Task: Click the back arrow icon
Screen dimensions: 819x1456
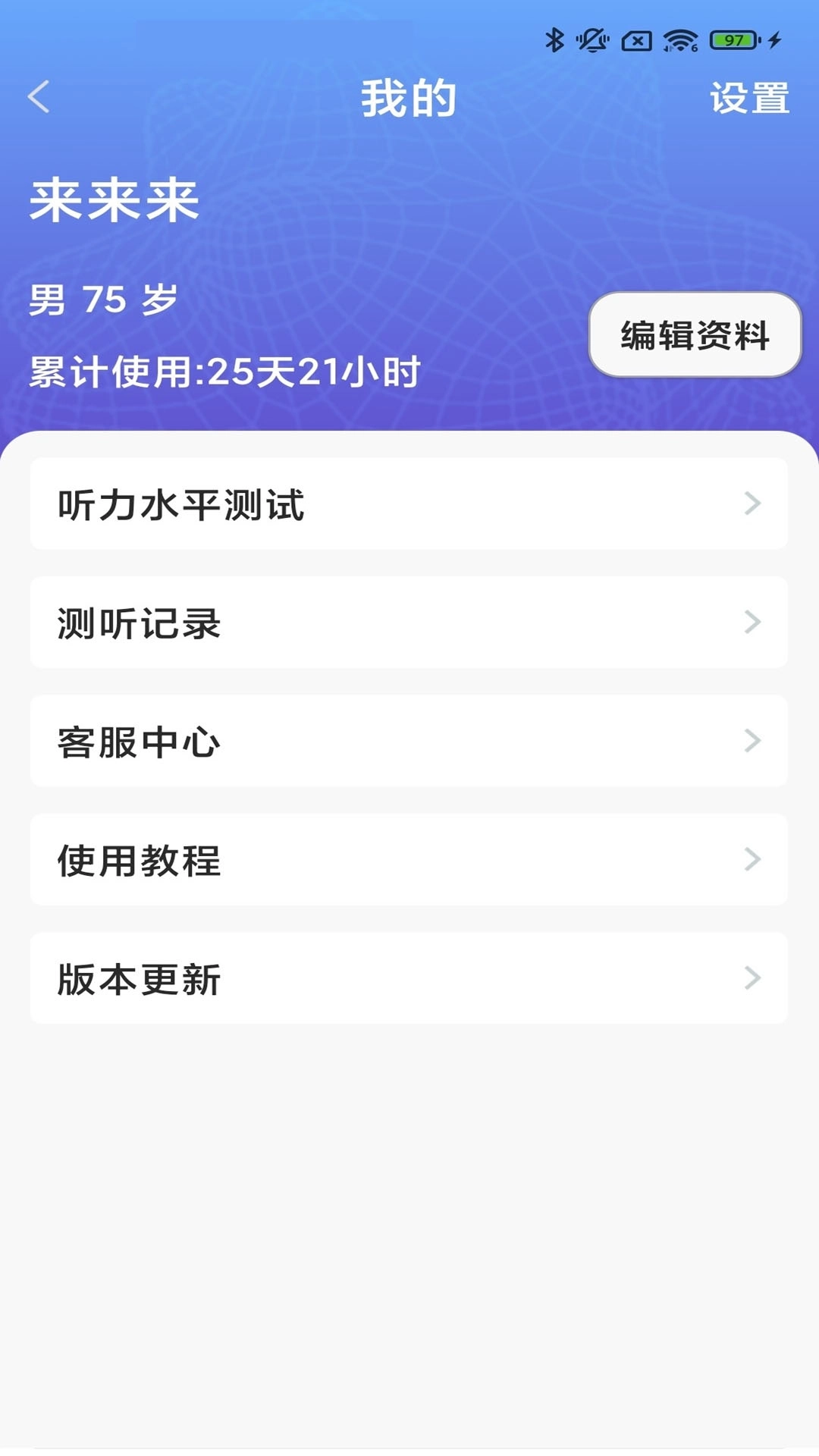Action: 39,99
